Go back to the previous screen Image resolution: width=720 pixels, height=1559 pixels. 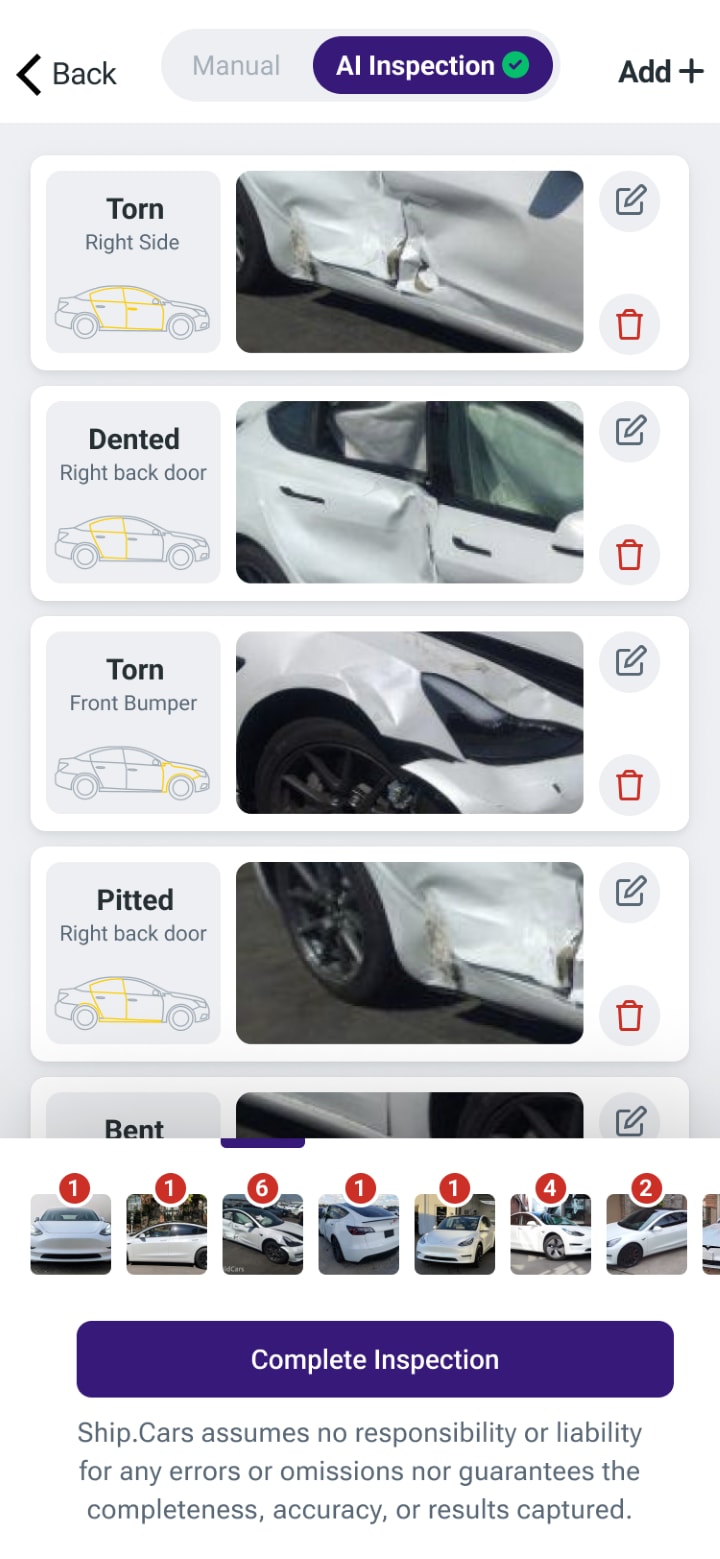(x=66, y=73)
